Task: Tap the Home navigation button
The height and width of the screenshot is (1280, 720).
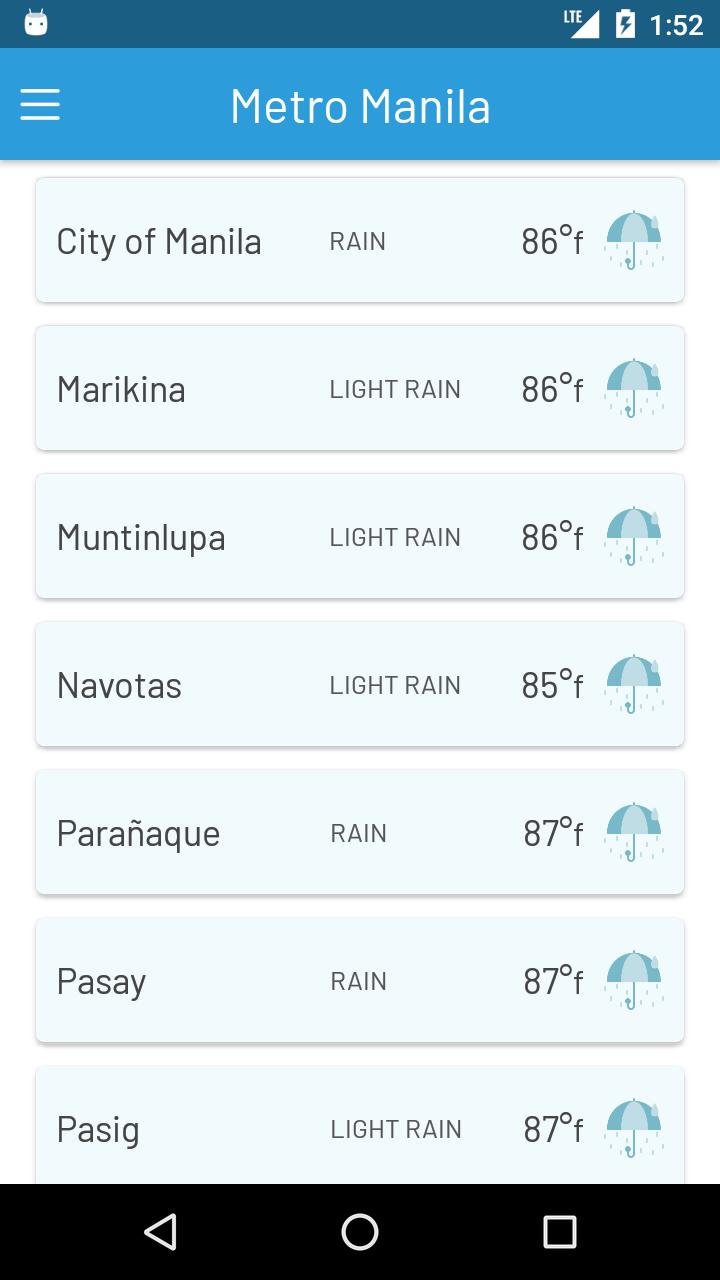Action: click(x=360, y=1234)
